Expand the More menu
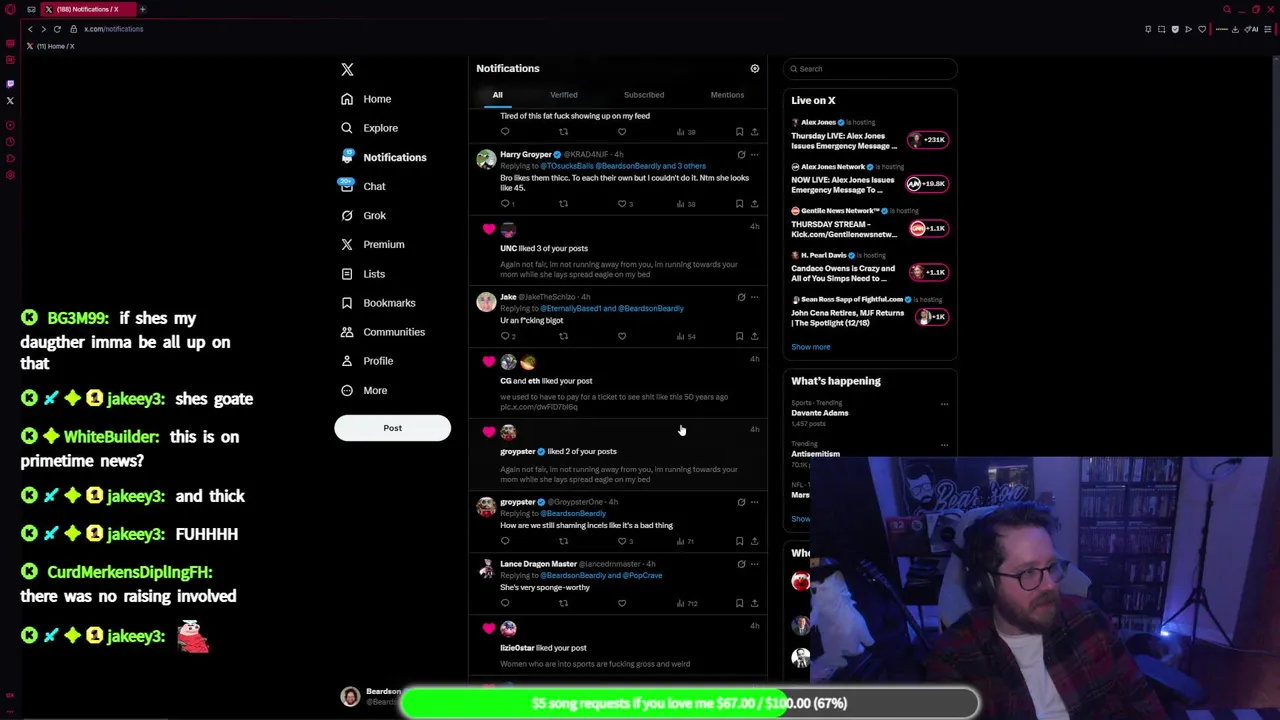1280x720 pixels. [x=374, y=390]
